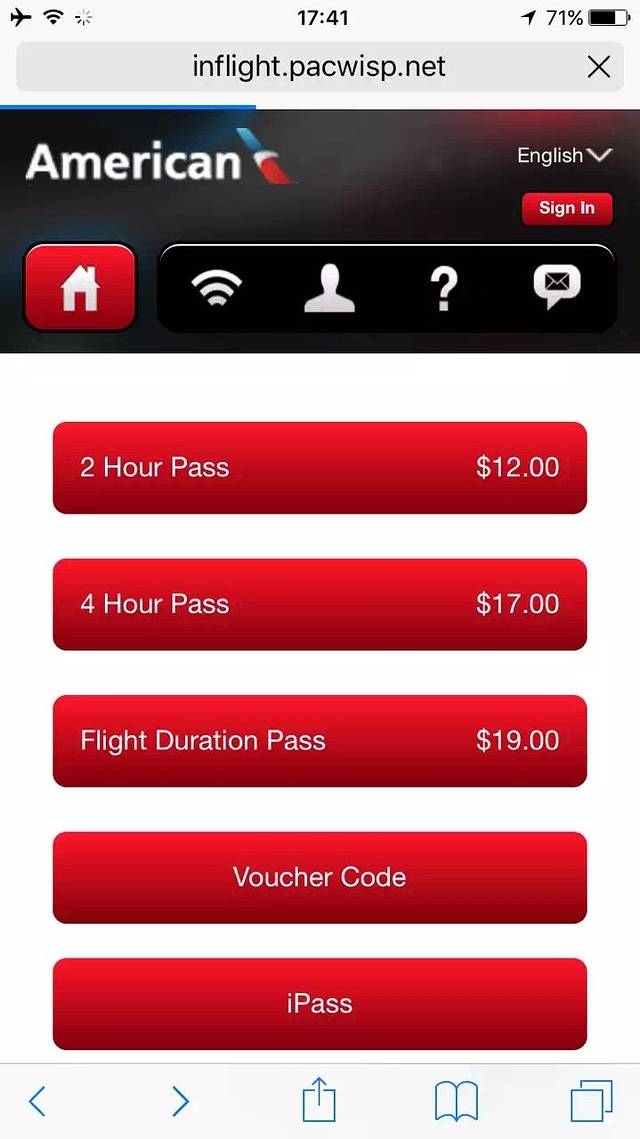The height and width of the screenshot is (1139, 640).
Task: Buy the Flight Duration Pass
Action: [x=319, y=741]
